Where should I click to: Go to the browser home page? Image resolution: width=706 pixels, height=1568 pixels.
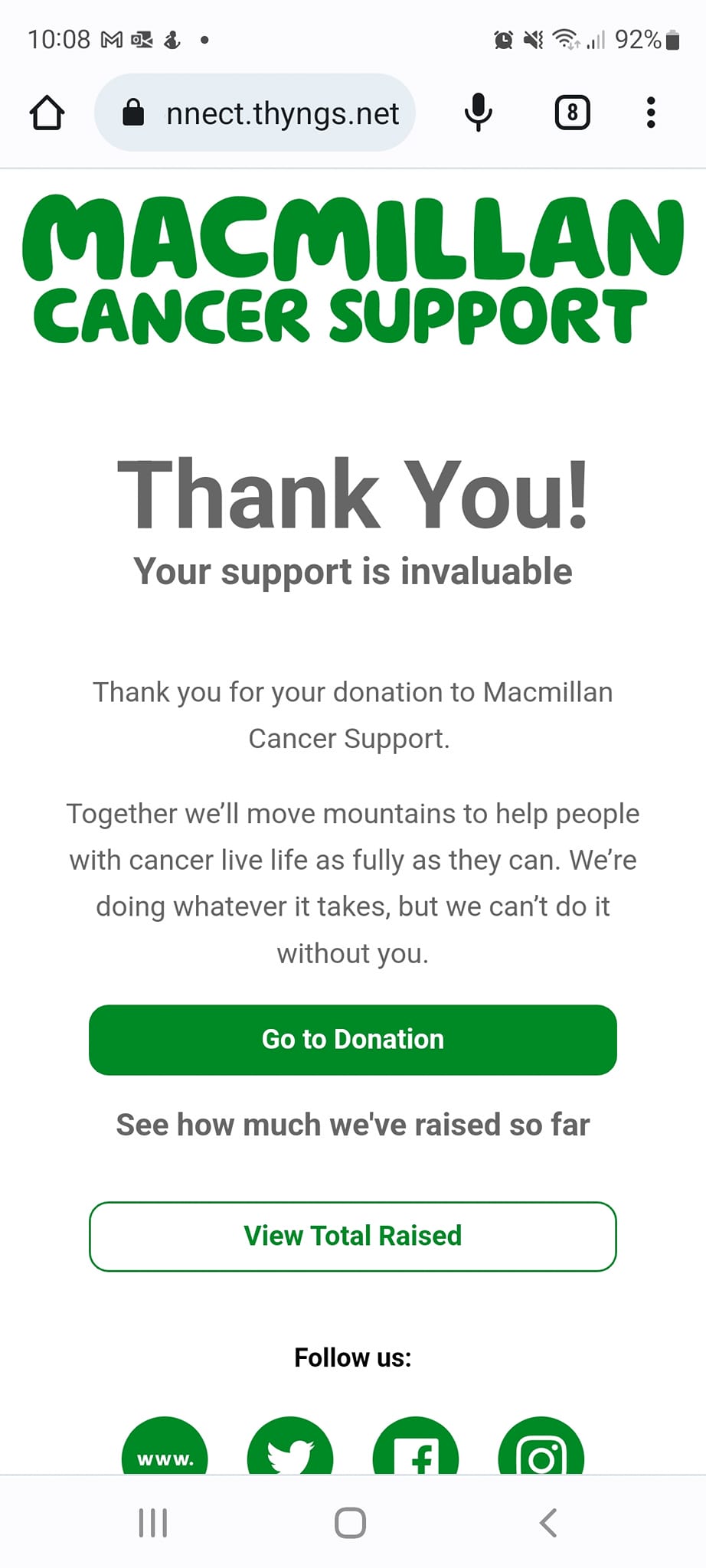coord(47,113)
